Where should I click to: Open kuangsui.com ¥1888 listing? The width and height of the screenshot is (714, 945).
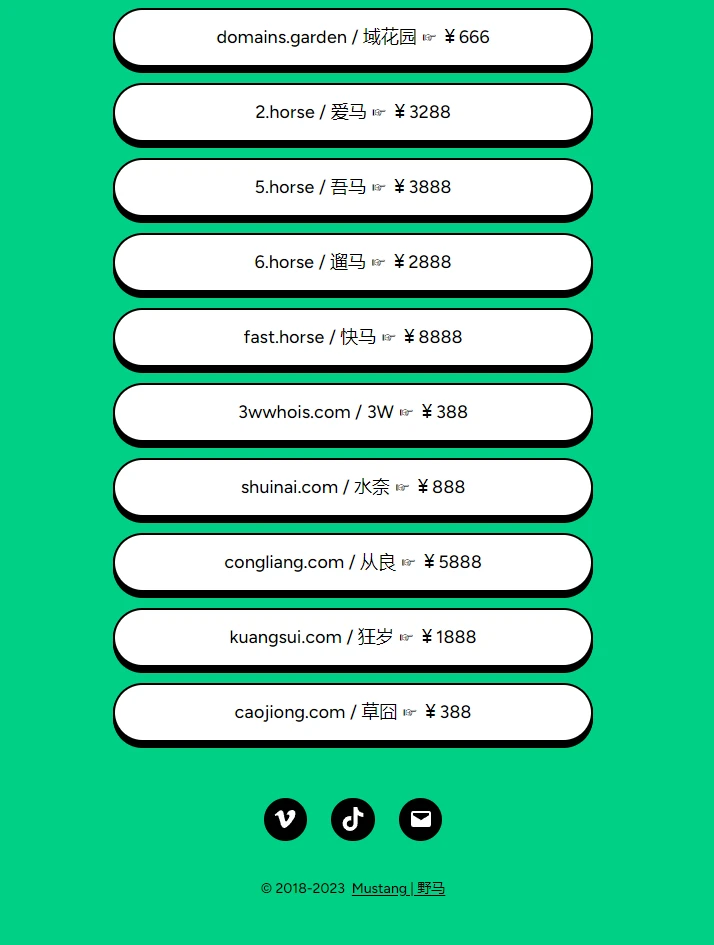click(x=352, y=637)
